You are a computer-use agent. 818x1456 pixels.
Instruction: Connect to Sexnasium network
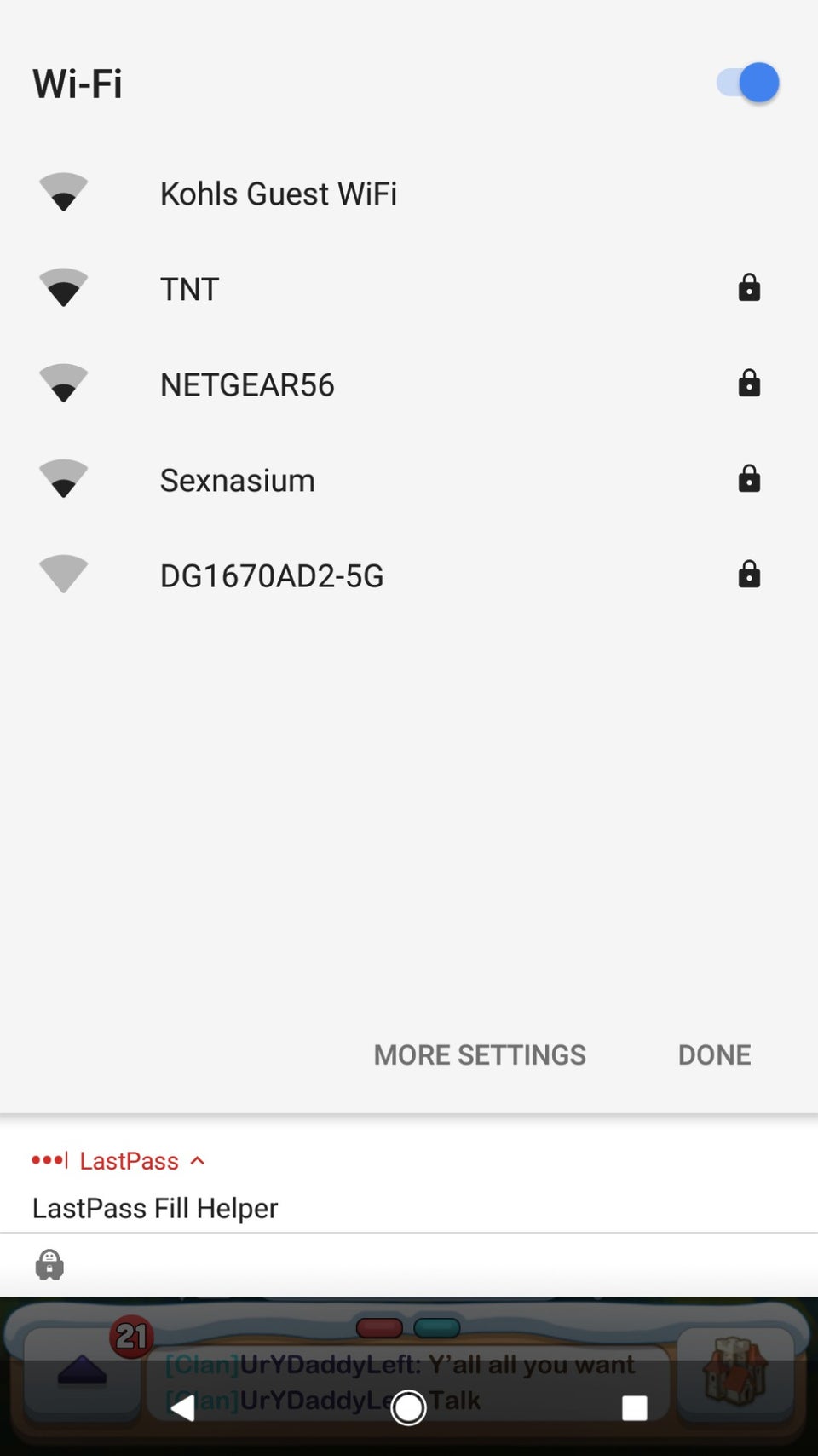pyautogui.click(x=238, y=480)
